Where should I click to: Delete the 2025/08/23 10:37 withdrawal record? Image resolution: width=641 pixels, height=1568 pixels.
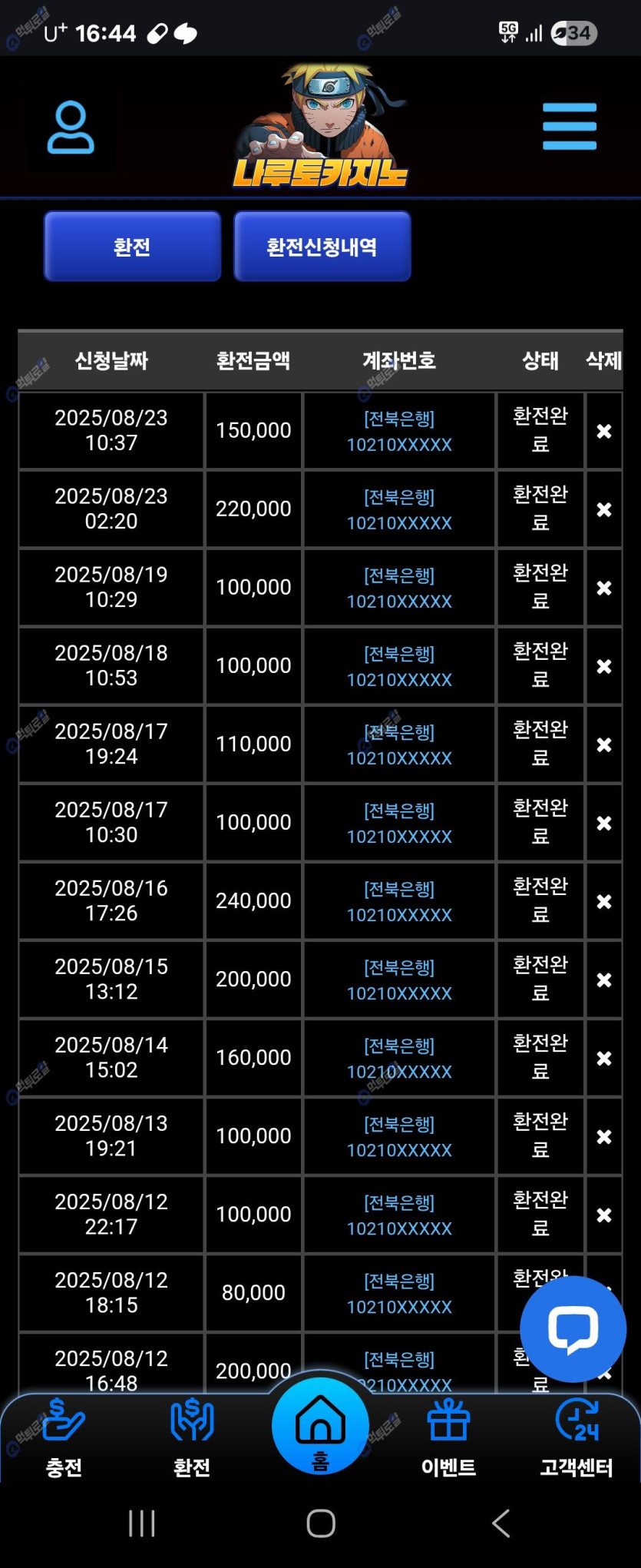pos(604,431)
